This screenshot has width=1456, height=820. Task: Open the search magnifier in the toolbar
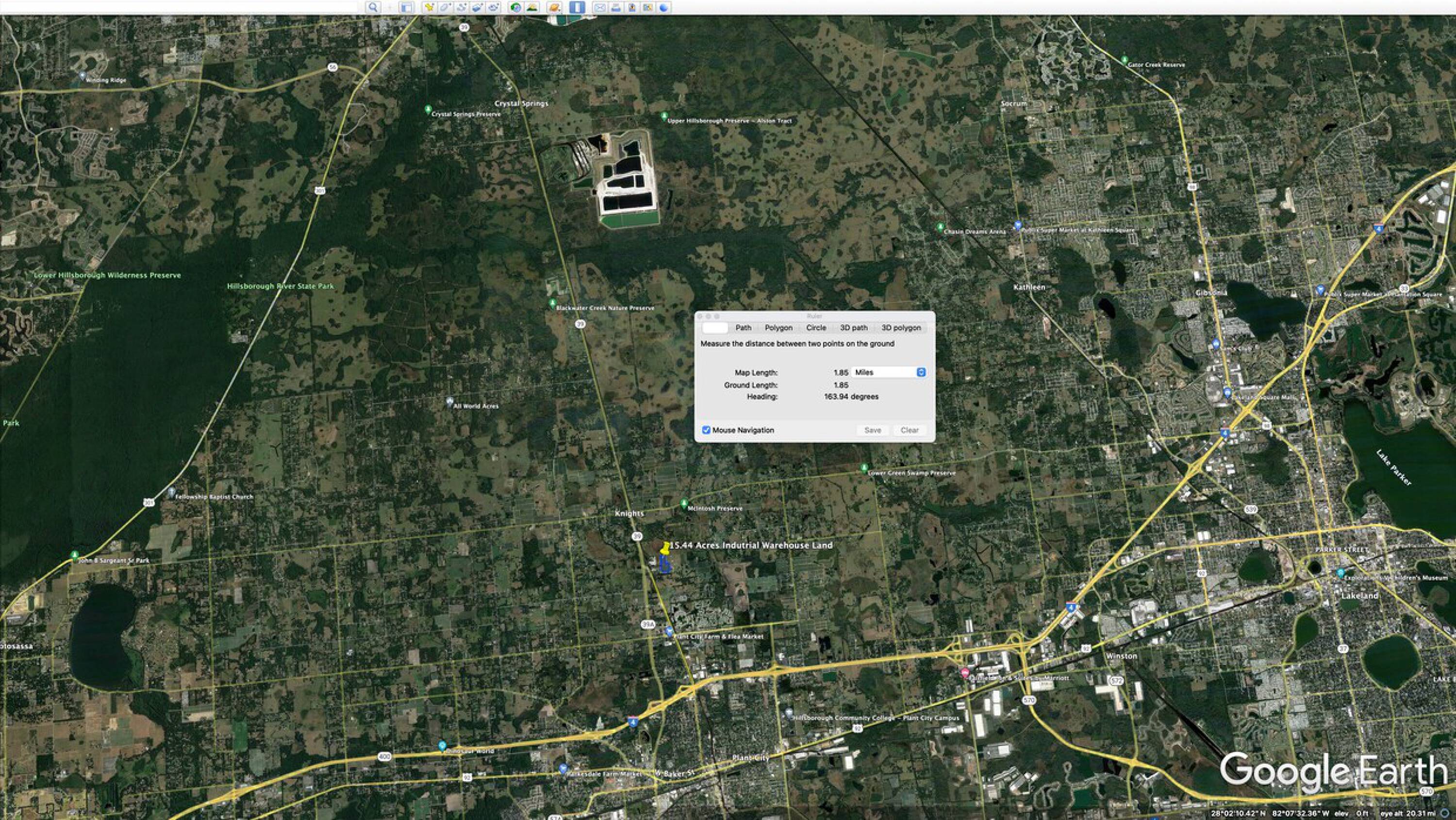tap(373, 7)
